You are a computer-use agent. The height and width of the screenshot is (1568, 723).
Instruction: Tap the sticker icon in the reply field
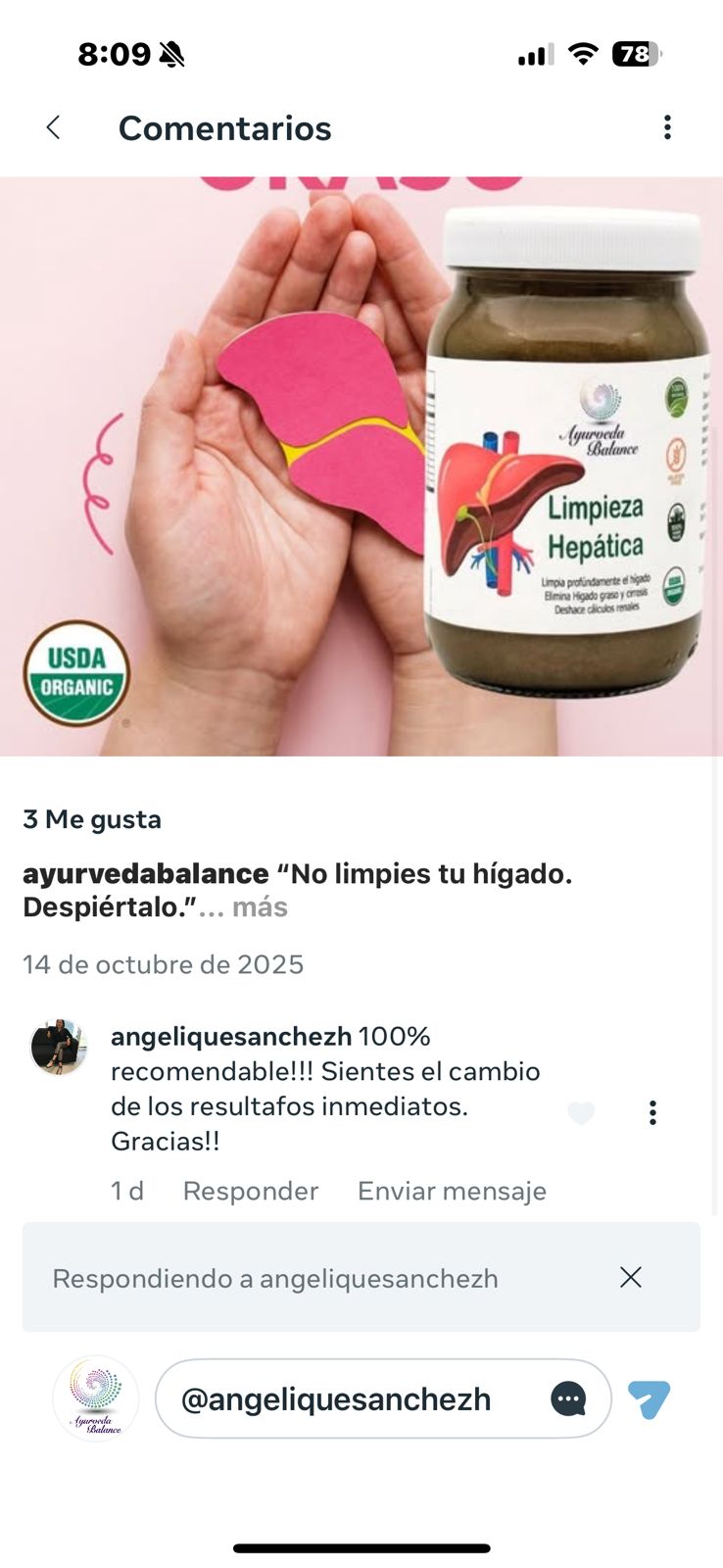coord(568,1399)
